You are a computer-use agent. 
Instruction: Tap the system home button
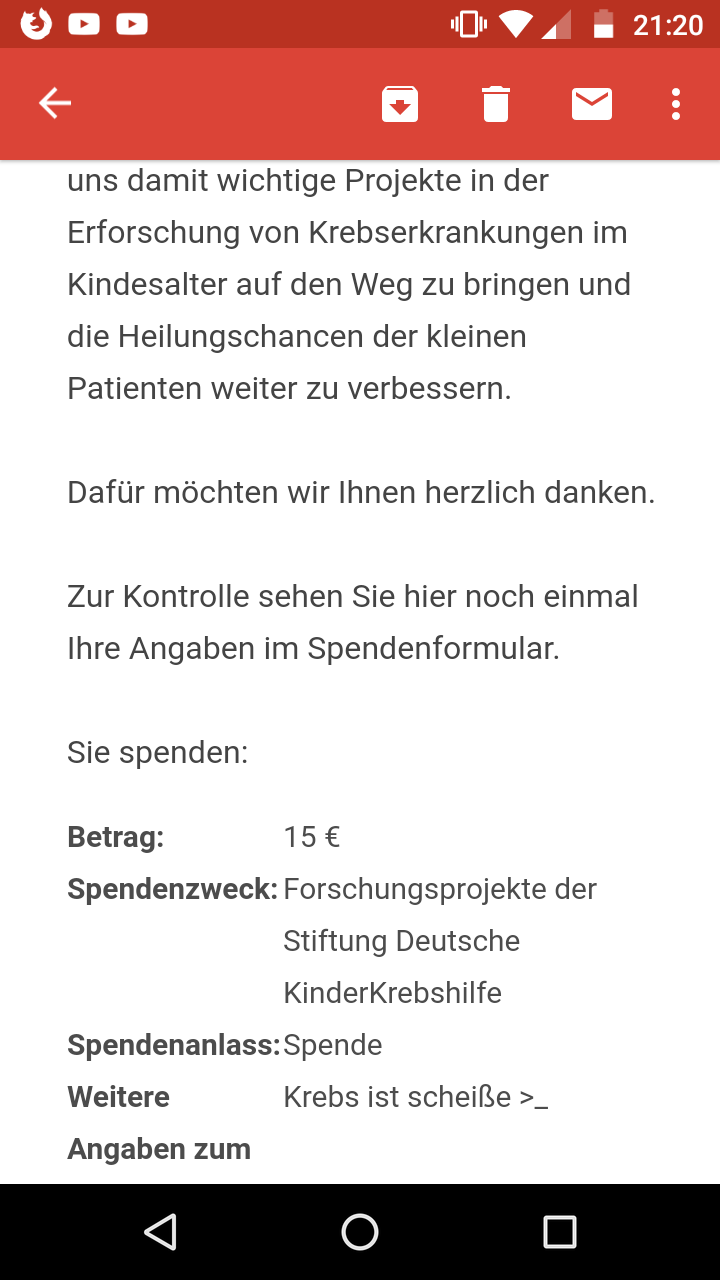click(x=360, y=1232)
